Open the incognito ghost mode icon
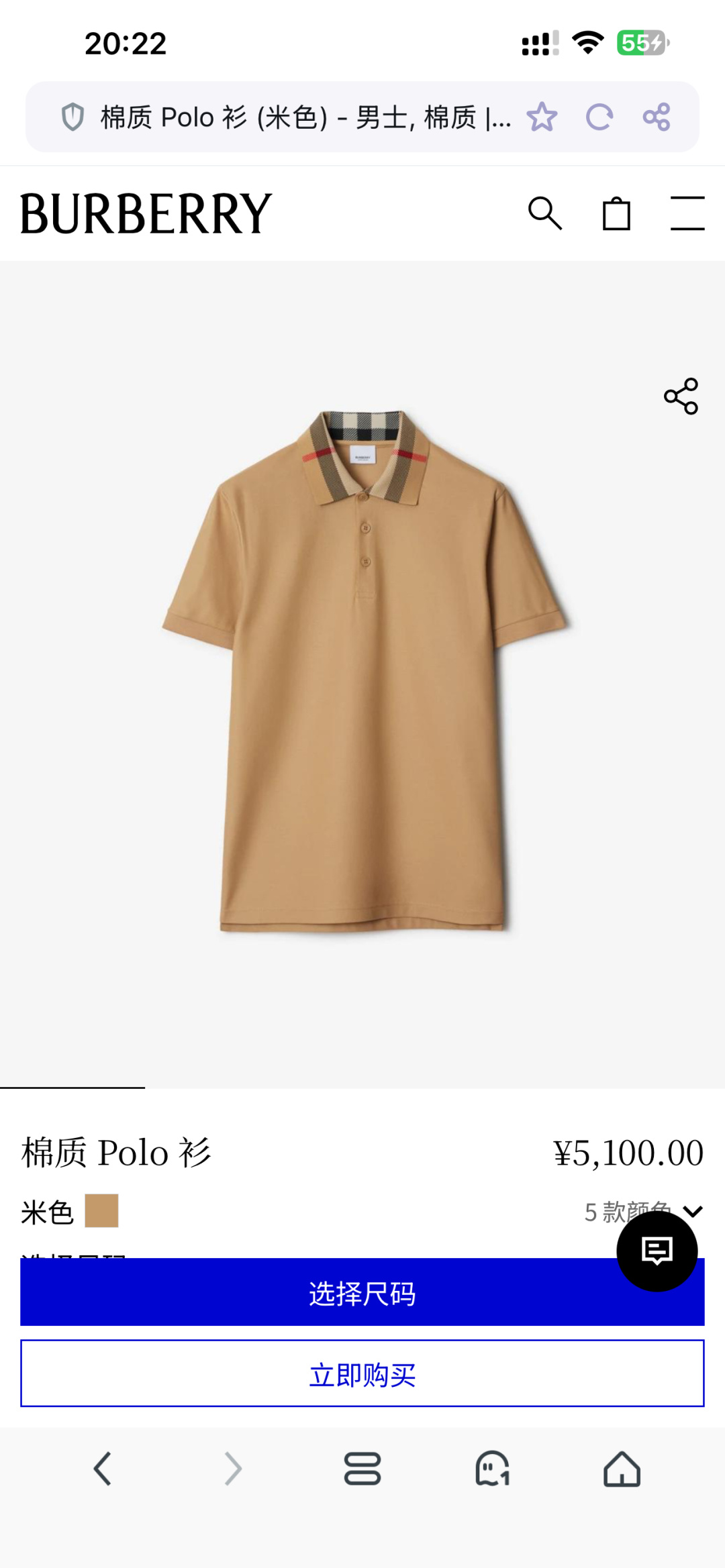Screen dimensions: 725x1568 (492, 1469)
